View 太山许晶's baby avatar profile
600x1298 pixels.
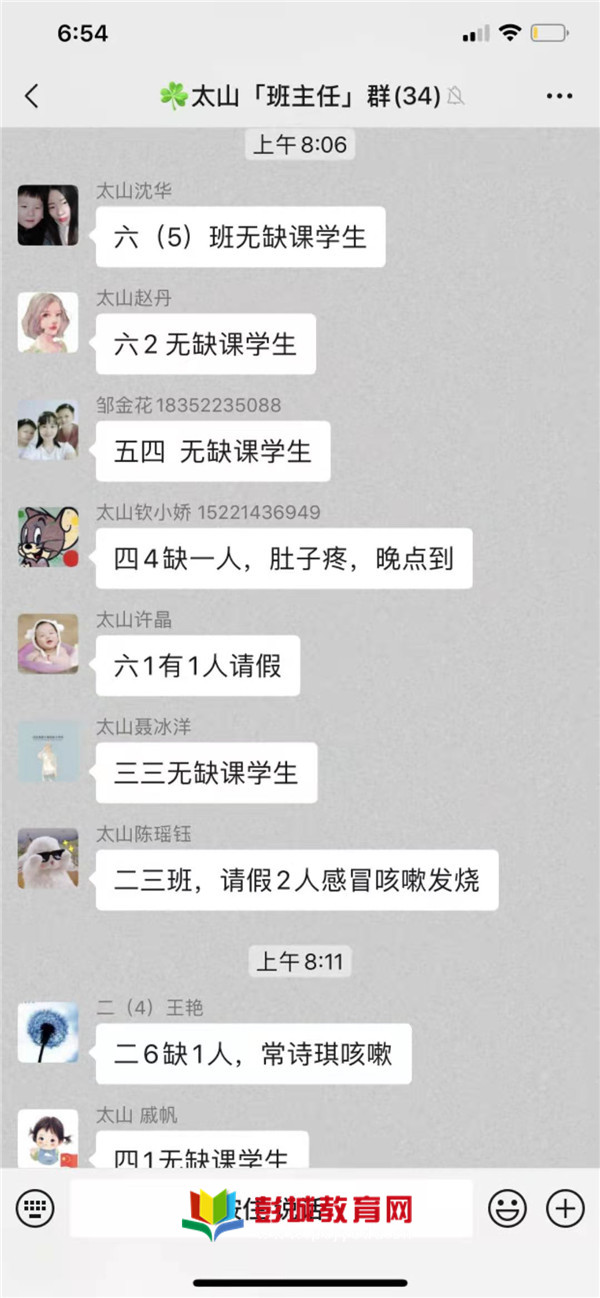point(48,644)
